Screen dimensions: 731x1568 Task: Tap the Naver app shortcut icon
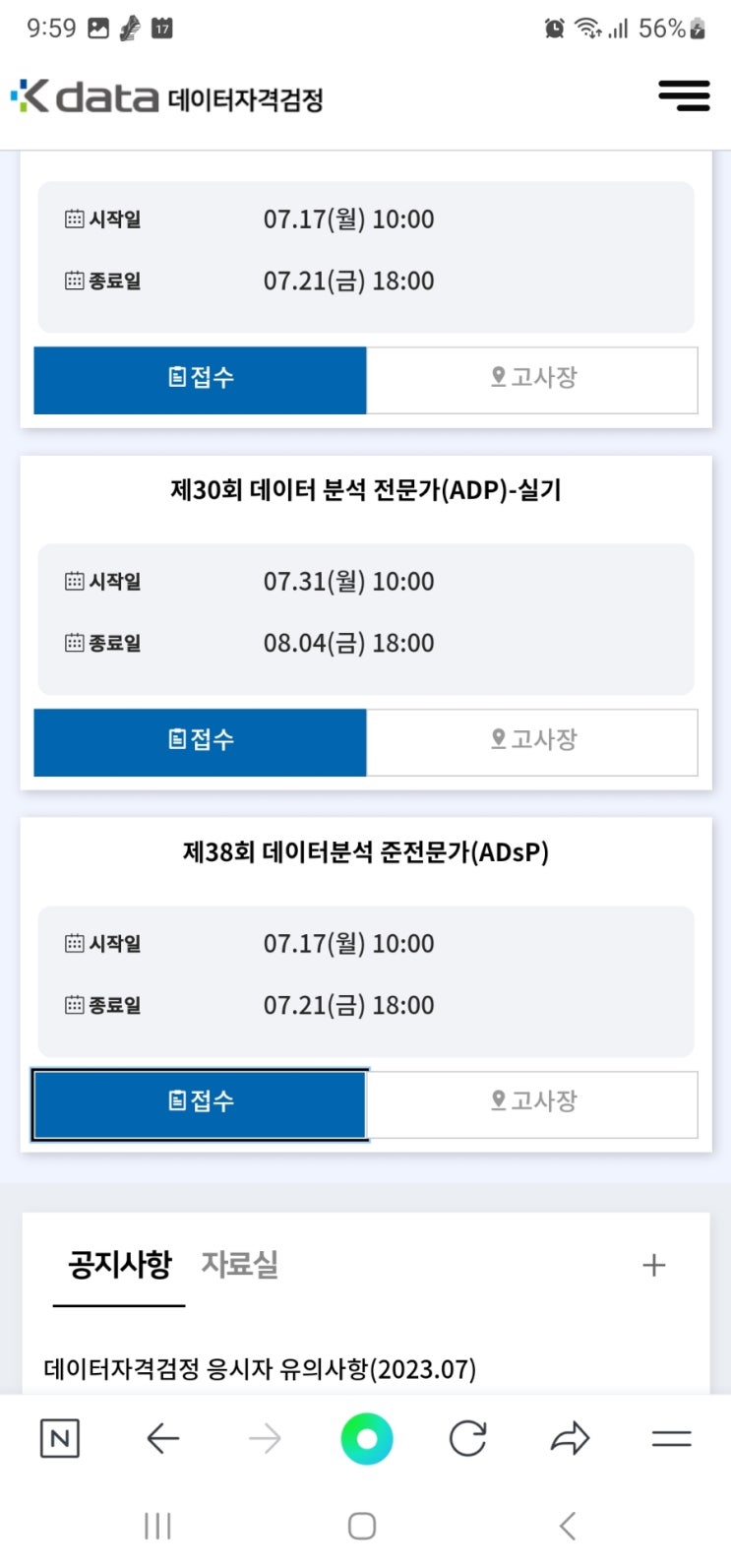tap(59, 1439)
